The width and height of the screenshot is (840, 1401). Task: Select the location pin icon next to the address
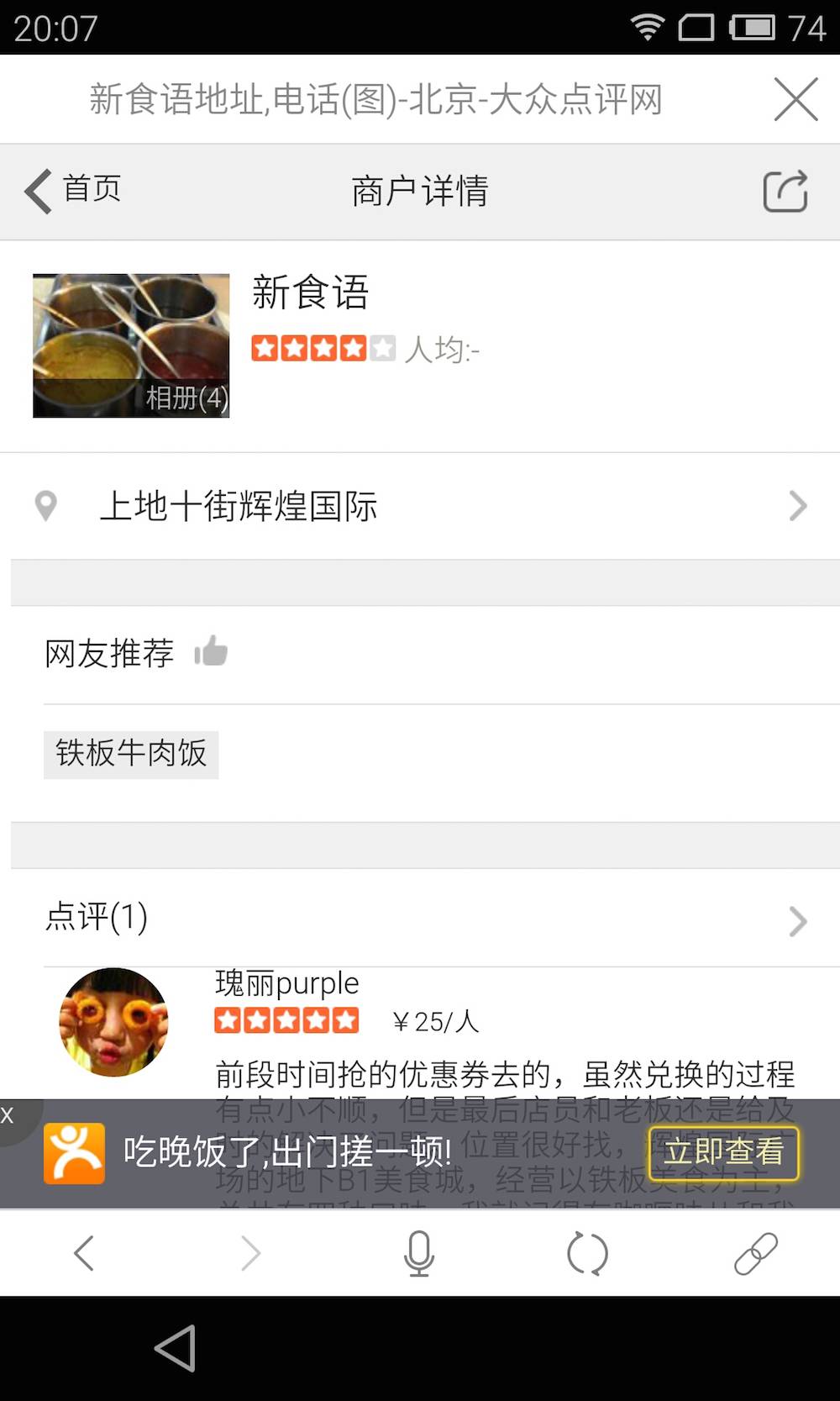point(45,505)
